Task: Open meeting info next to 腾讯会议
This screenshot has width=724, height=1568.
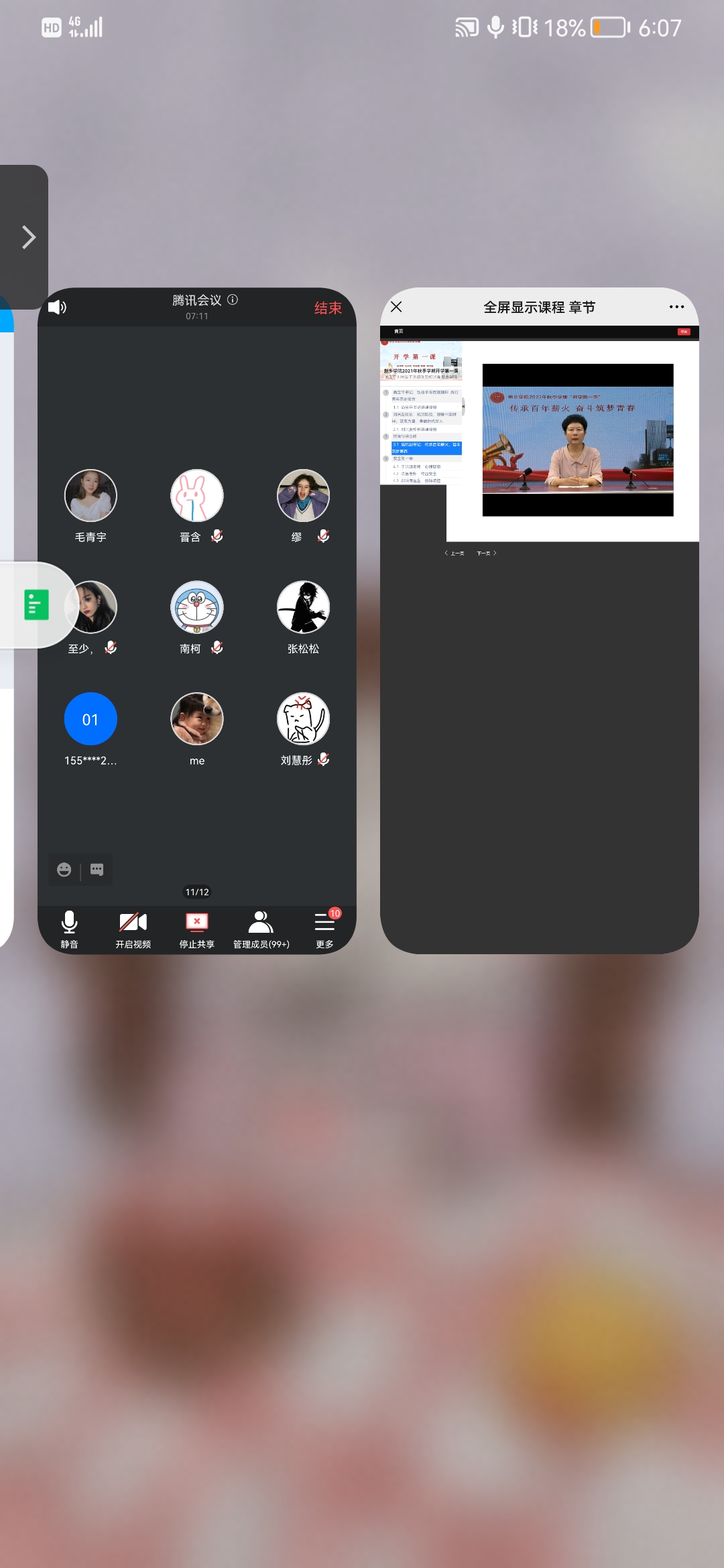Action: coord(233,300)
